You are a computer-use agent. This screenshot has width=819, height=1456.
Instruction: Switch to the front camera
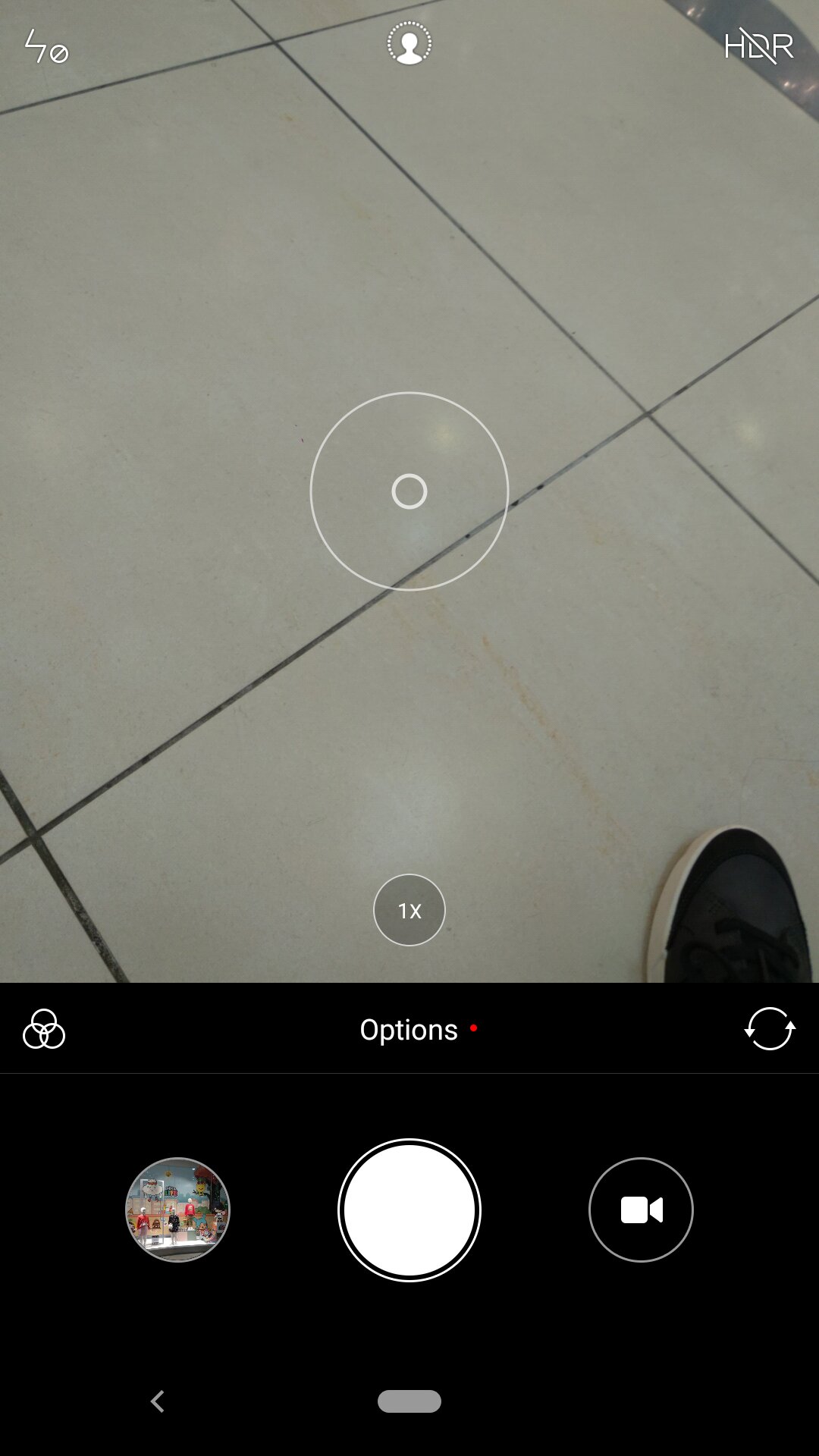pos(770,1029)
